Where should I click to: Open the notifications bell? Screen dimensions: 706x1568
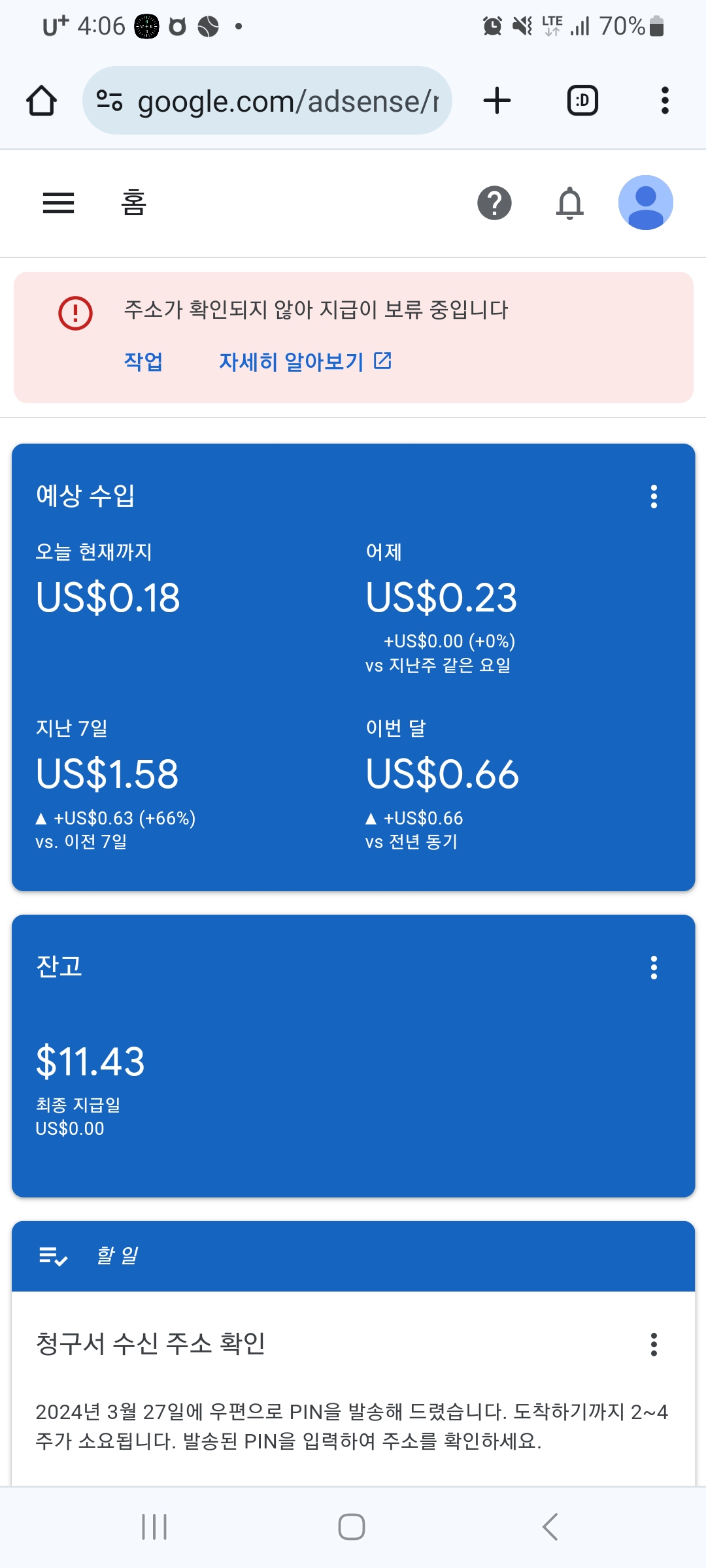click(x=569, y=203)
